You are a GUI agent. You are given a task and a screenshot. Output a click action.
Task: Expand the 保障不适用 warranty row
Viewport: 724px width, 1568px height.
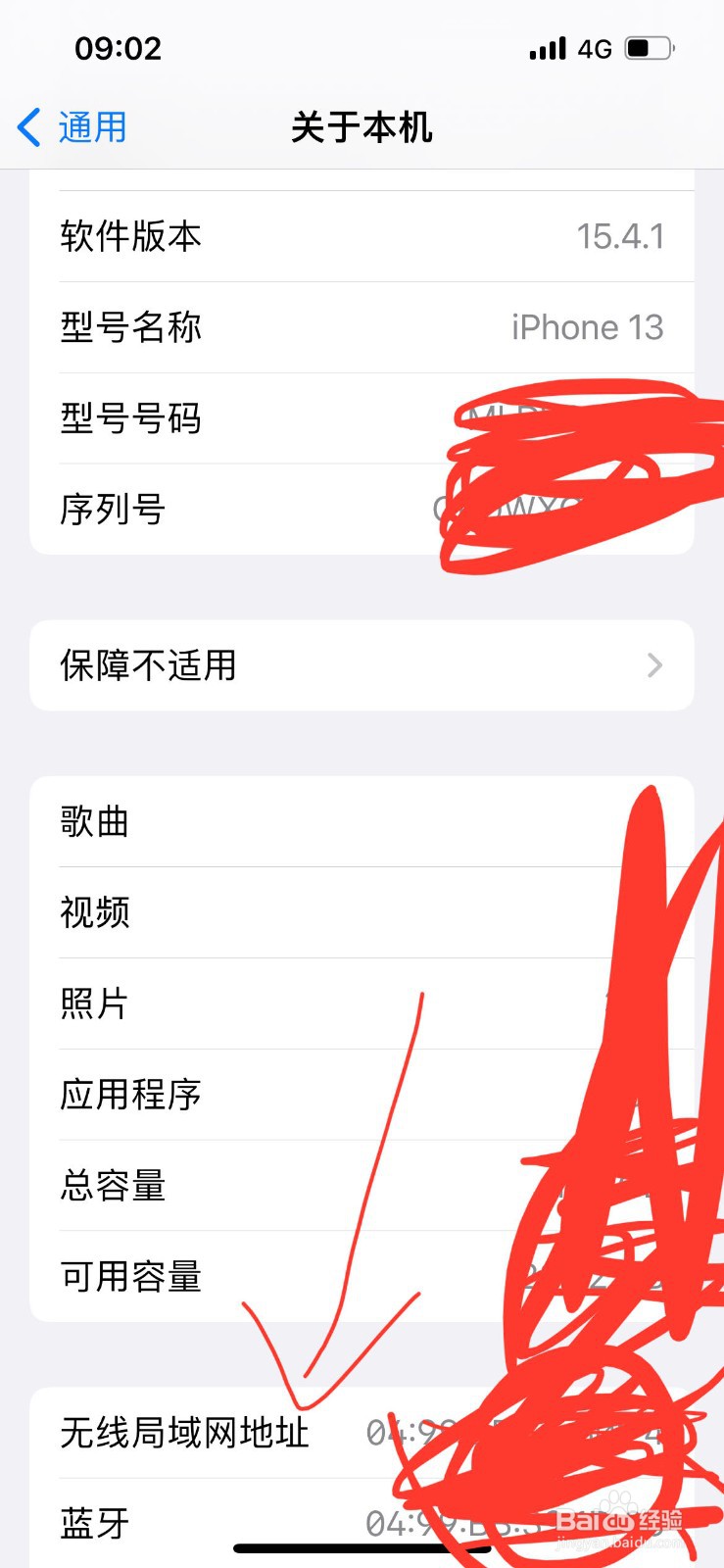coord(362,665)
